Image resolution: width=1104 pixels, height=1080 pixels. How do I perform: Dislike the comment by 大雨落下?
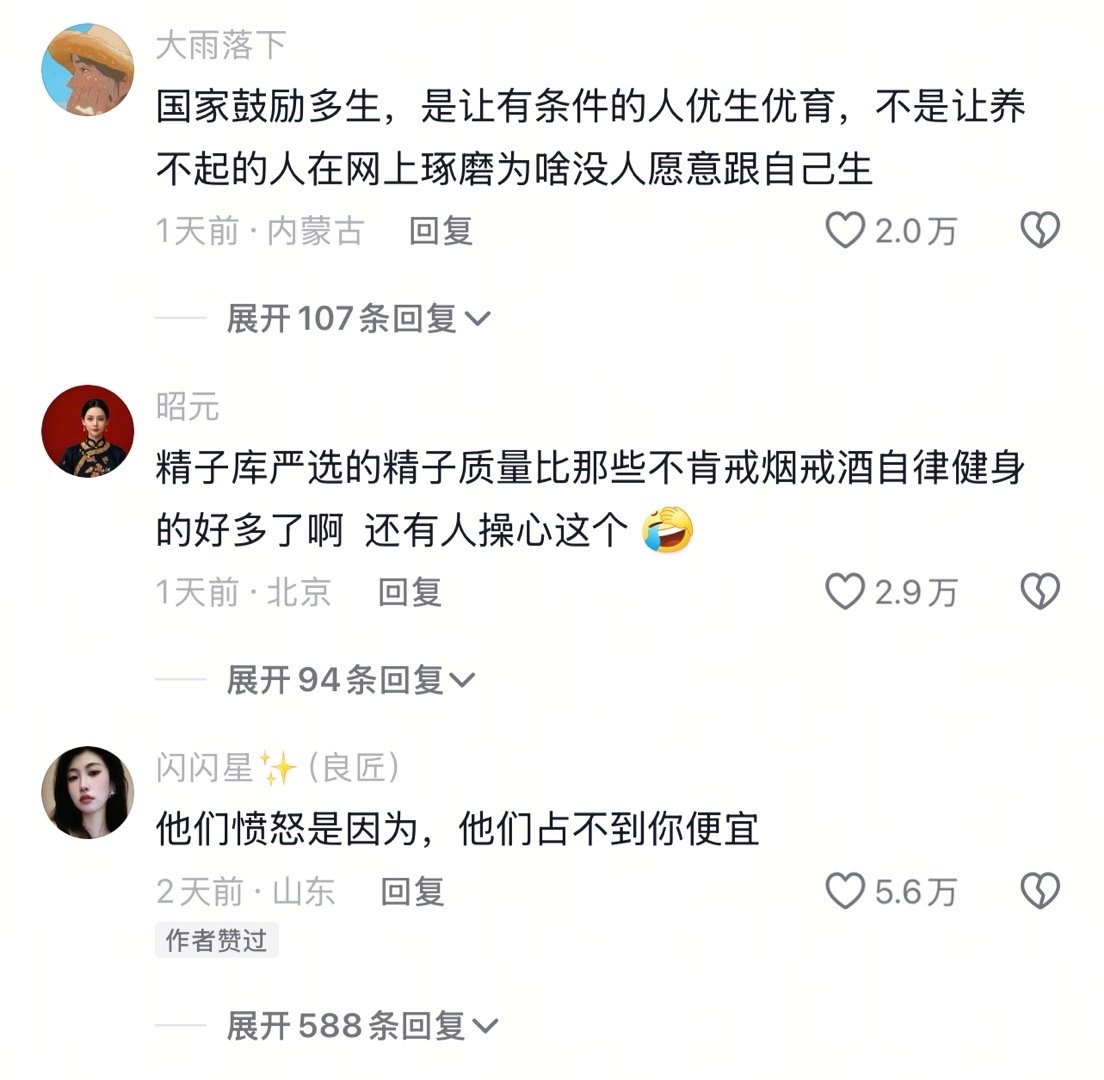tap(1039, 232)
